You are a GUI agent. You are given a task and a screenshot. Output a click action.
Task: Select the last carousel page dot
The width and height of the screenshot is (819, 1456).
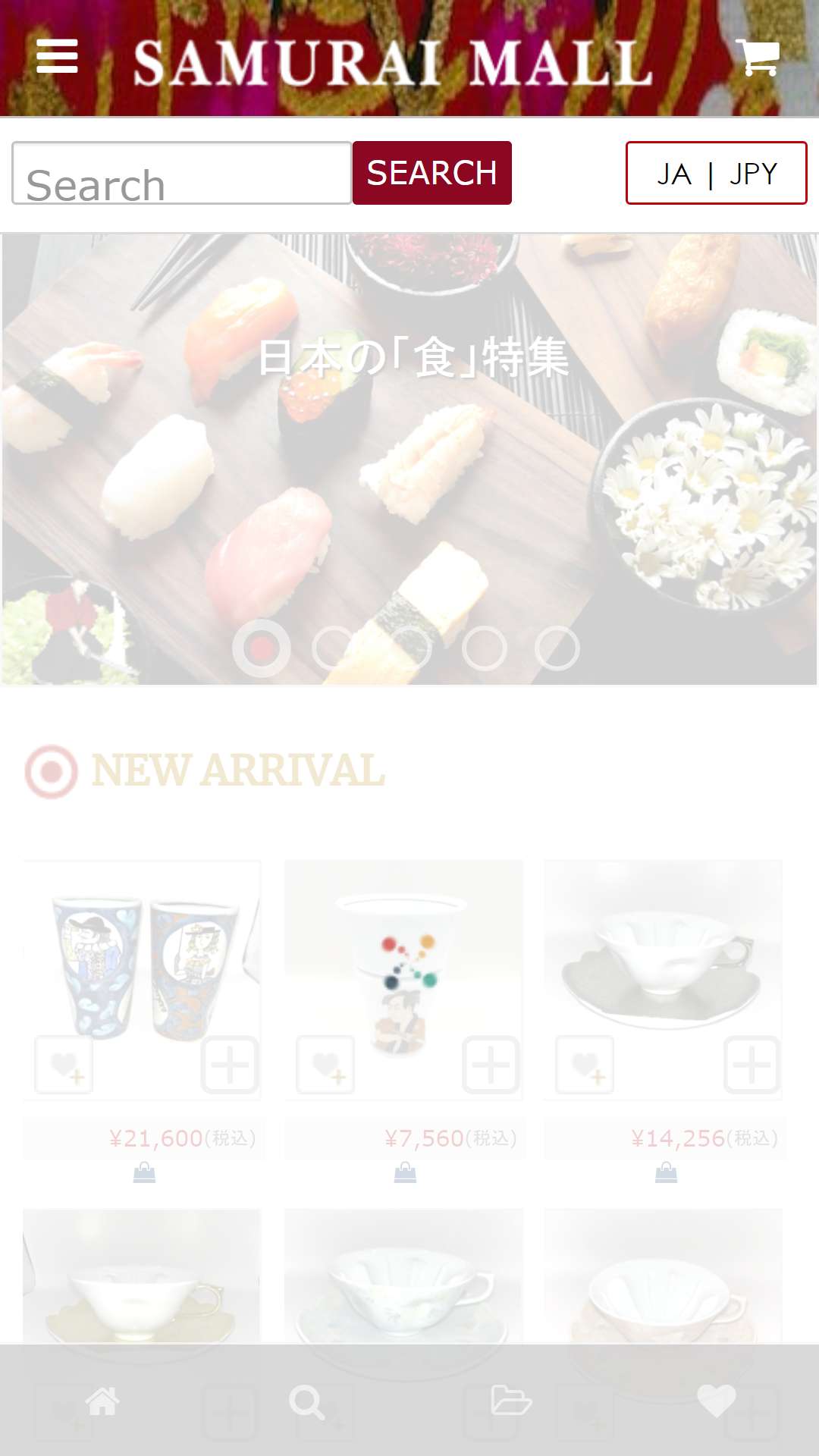(x=557, y=648)
